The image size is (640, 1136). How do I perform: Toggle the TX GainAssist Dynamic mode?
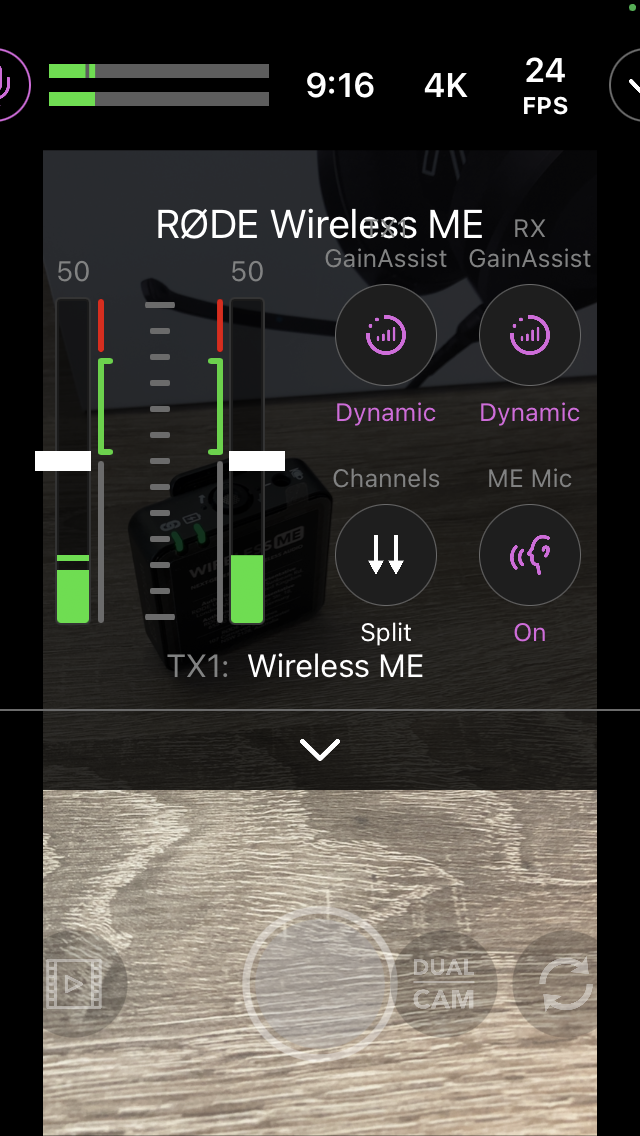pos(386,335)
